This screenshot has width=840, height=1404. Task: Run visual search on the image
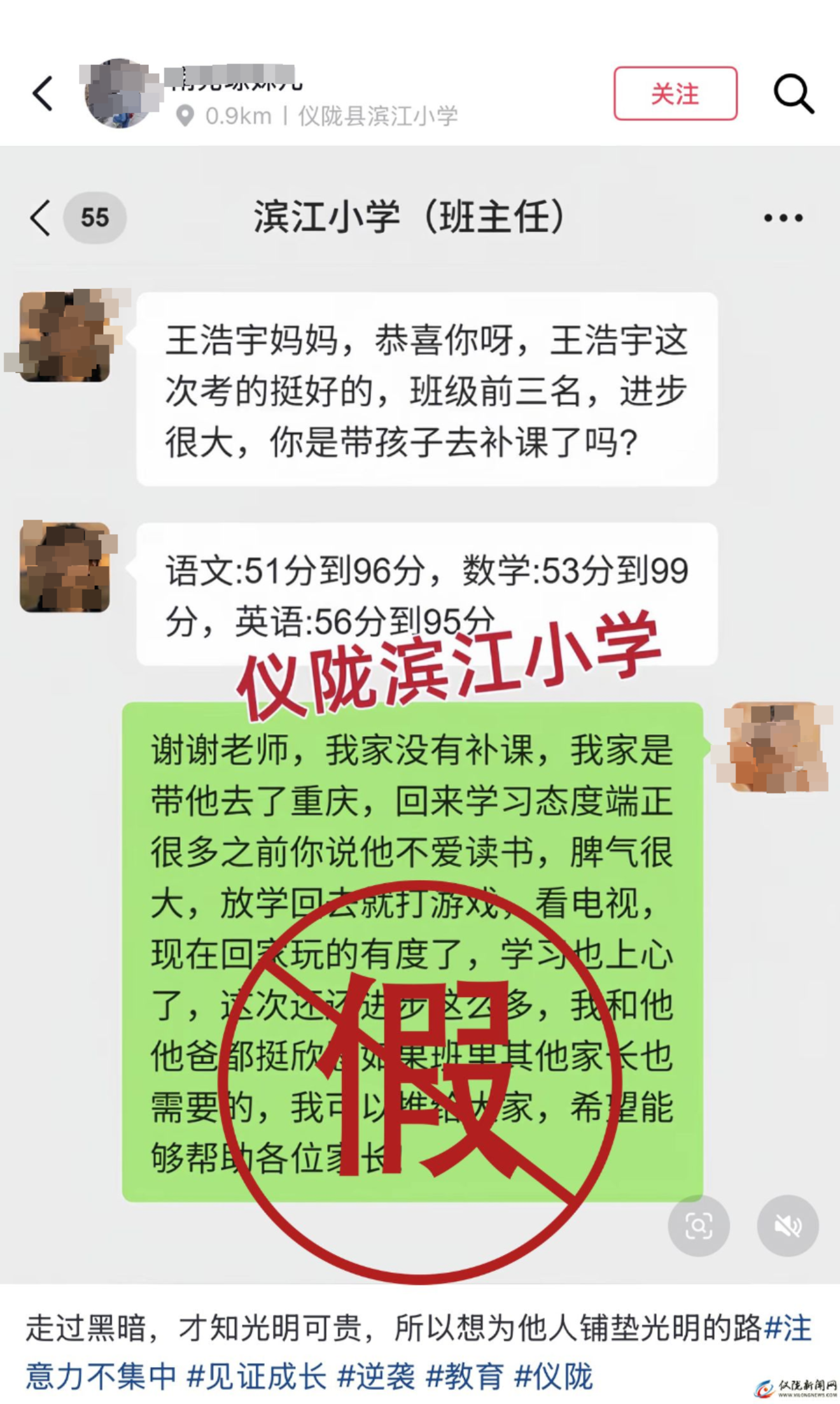tap(698, 1226)
